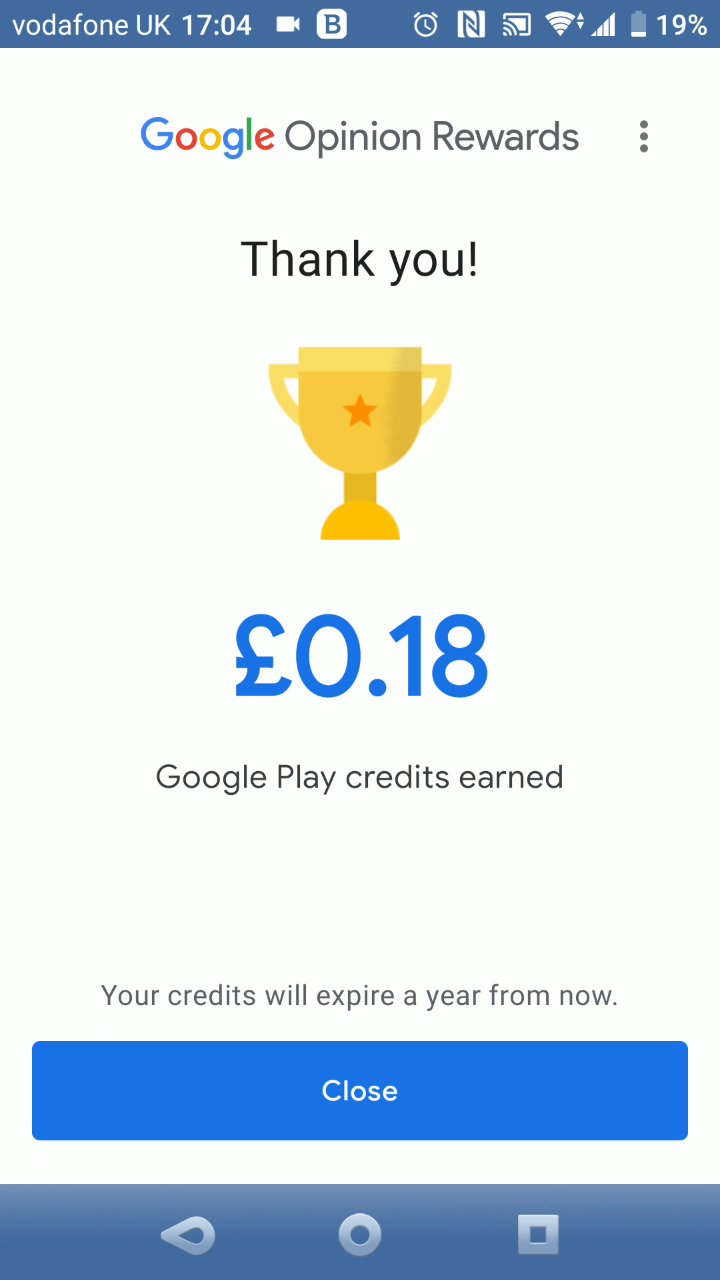Tap the video camera status bar icon
The width and height of the screenshot is (720, 1280).
point(287,25)
